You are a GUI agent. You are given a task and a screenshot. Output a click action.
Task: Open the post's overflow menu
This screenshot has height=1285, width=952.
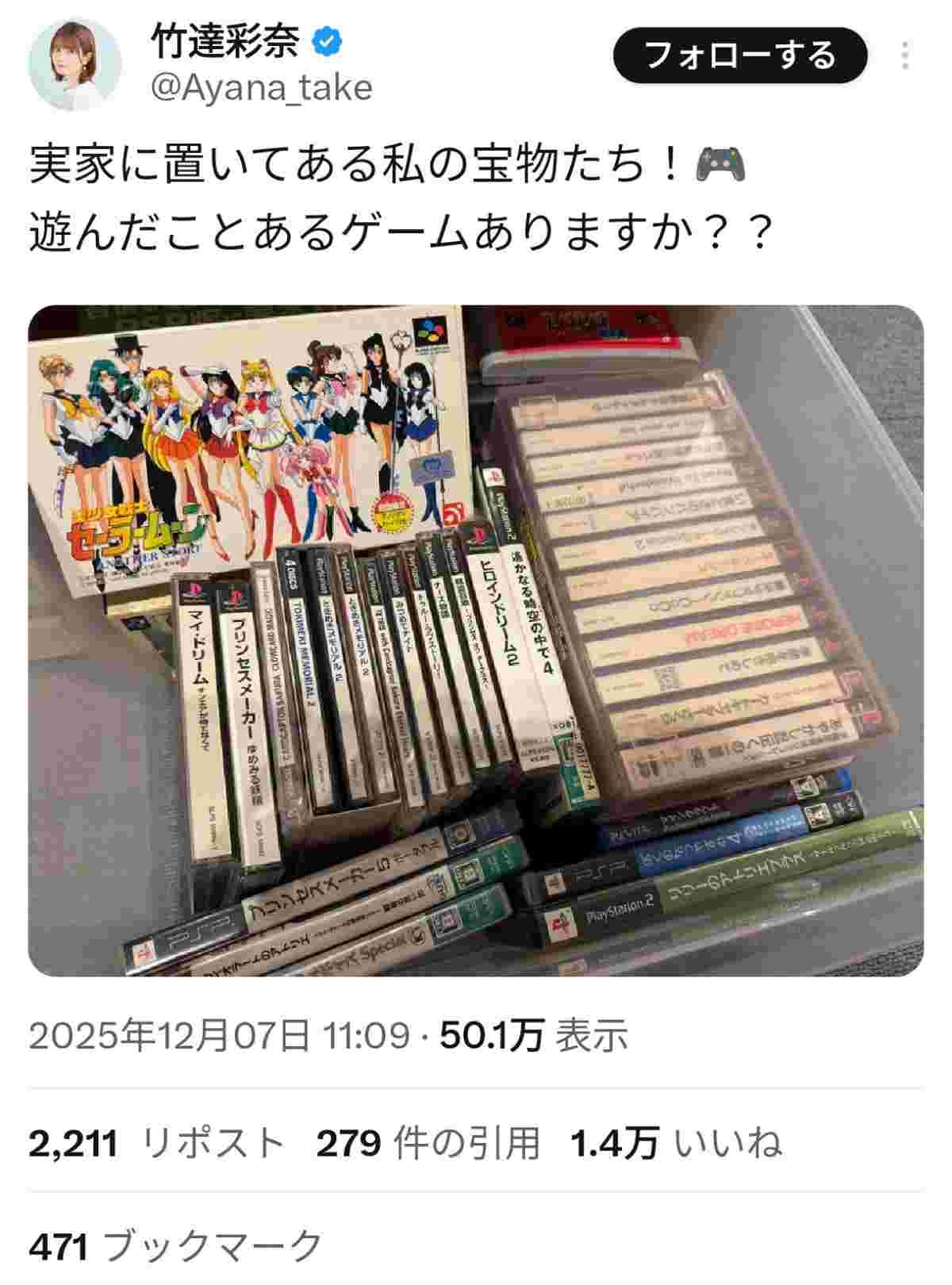[x=905, y=56]
